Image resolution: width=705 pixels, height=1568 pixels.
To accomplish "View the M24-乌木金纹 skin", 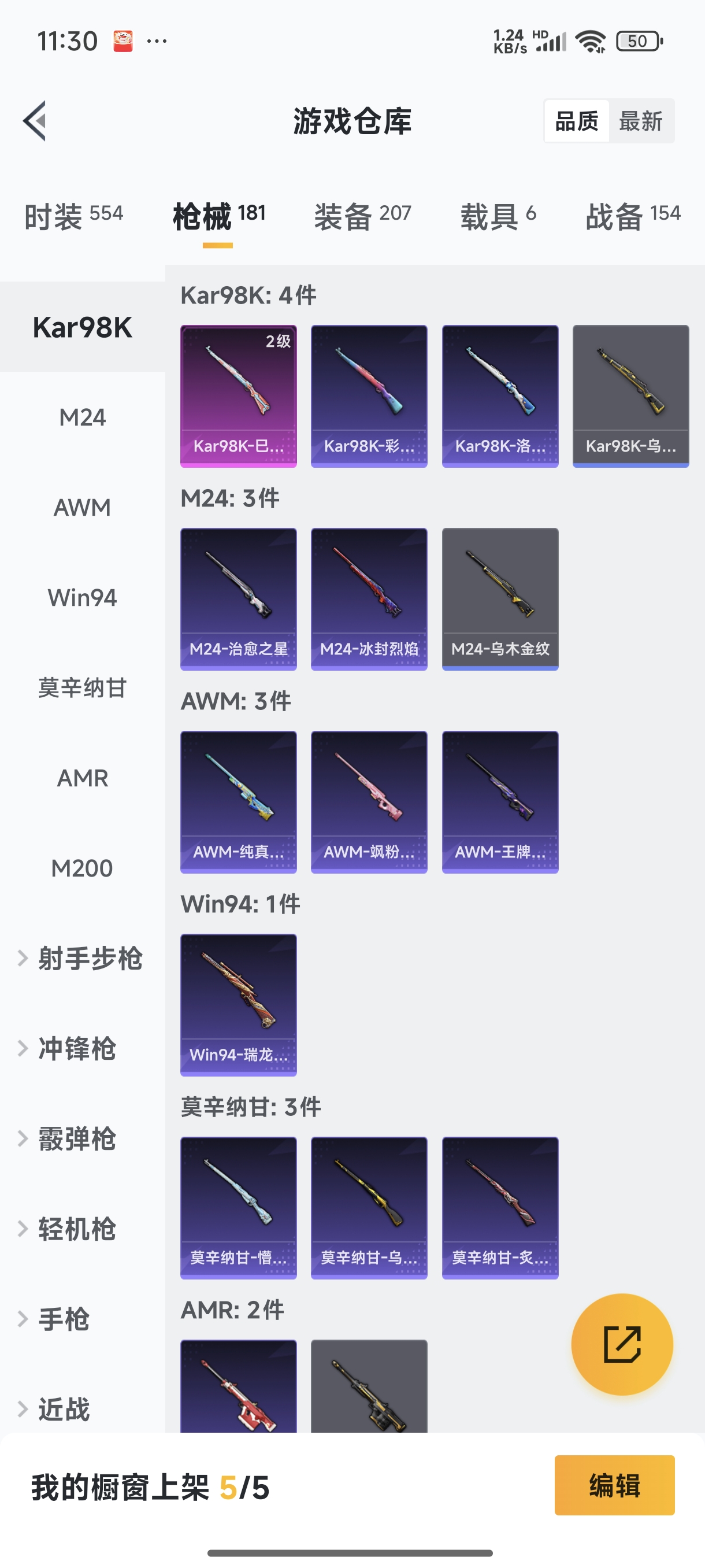I will (500, 599).
